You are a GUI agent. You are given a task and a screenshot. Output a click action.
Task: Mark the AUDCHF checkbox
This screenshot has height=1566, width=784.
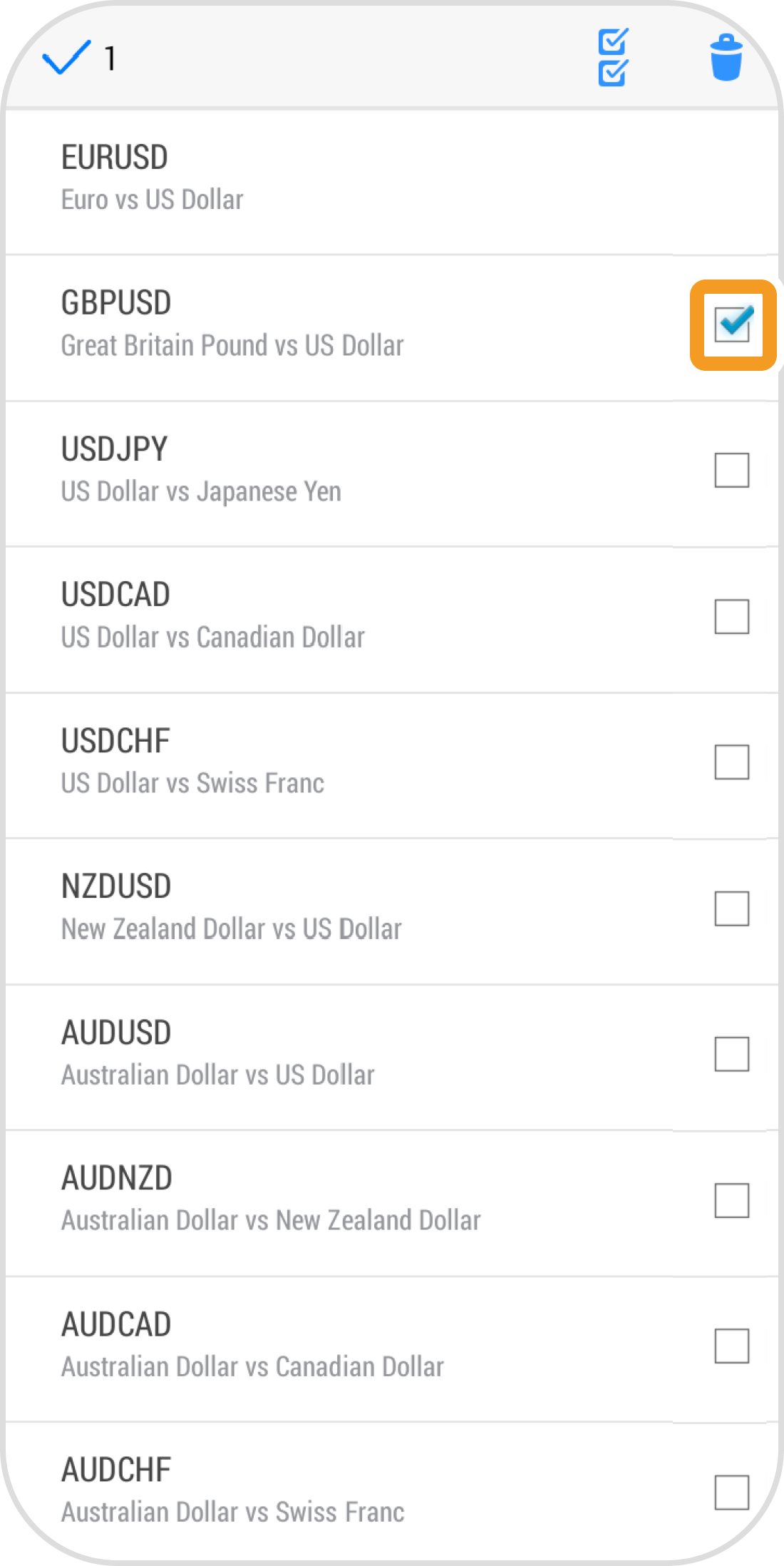[732, 1492]
